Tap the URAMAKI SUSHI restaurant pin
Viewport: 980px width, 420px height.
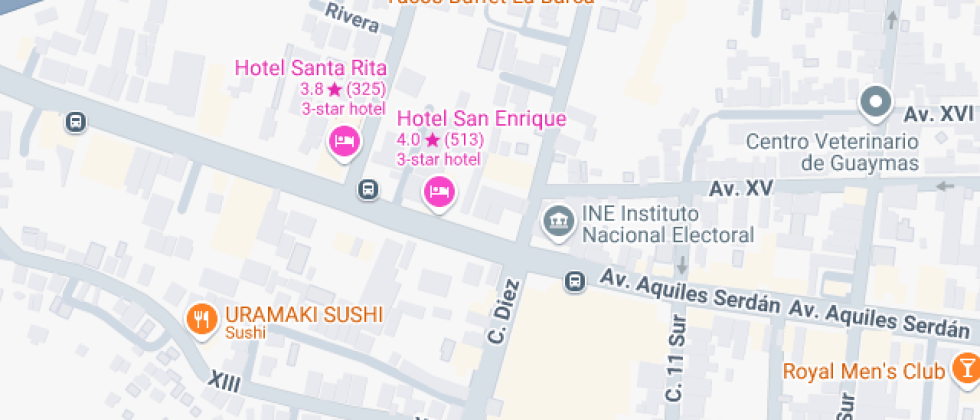tap(202, 319)
